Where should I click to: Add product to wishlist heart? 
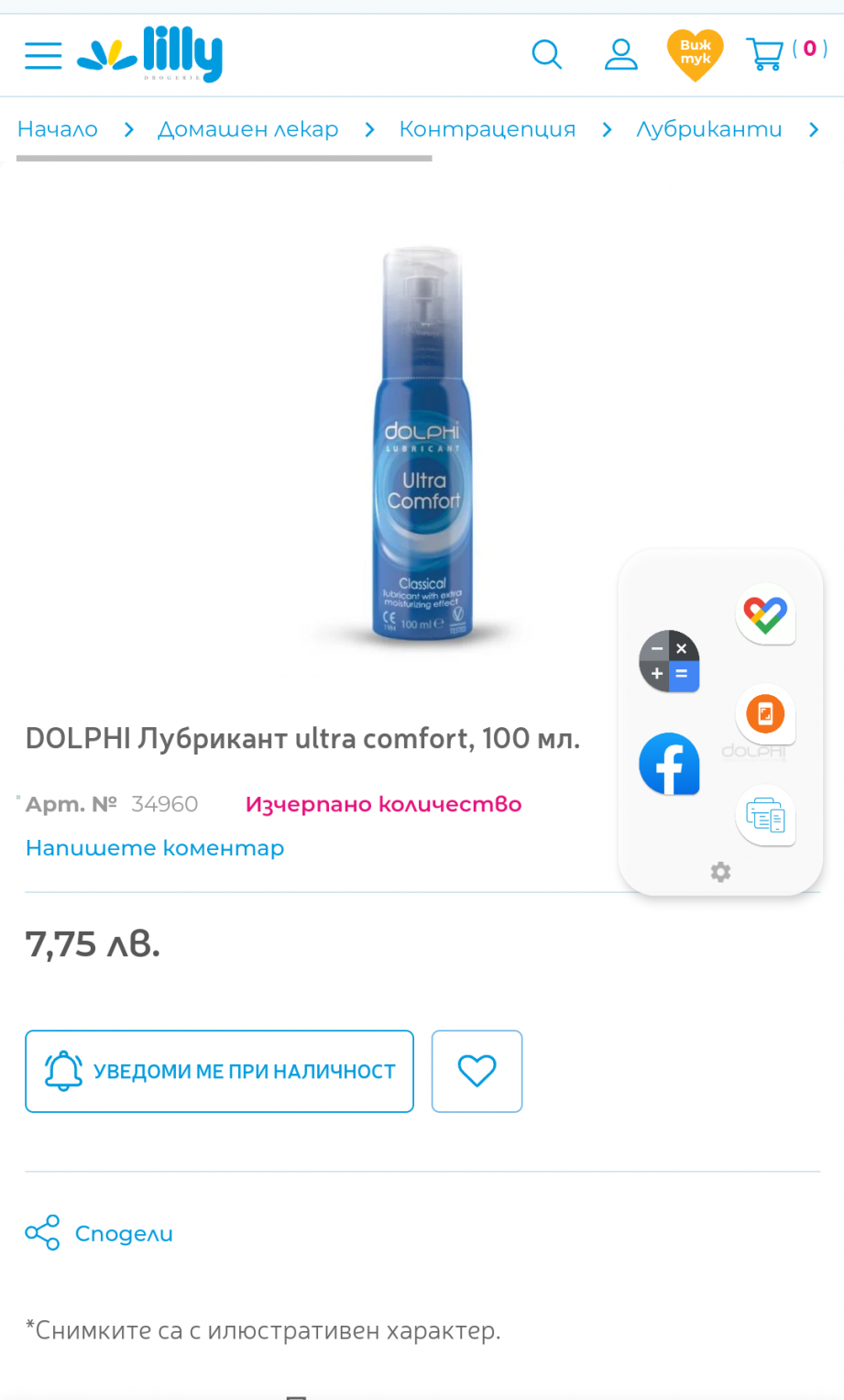(x=477, y=1071)
